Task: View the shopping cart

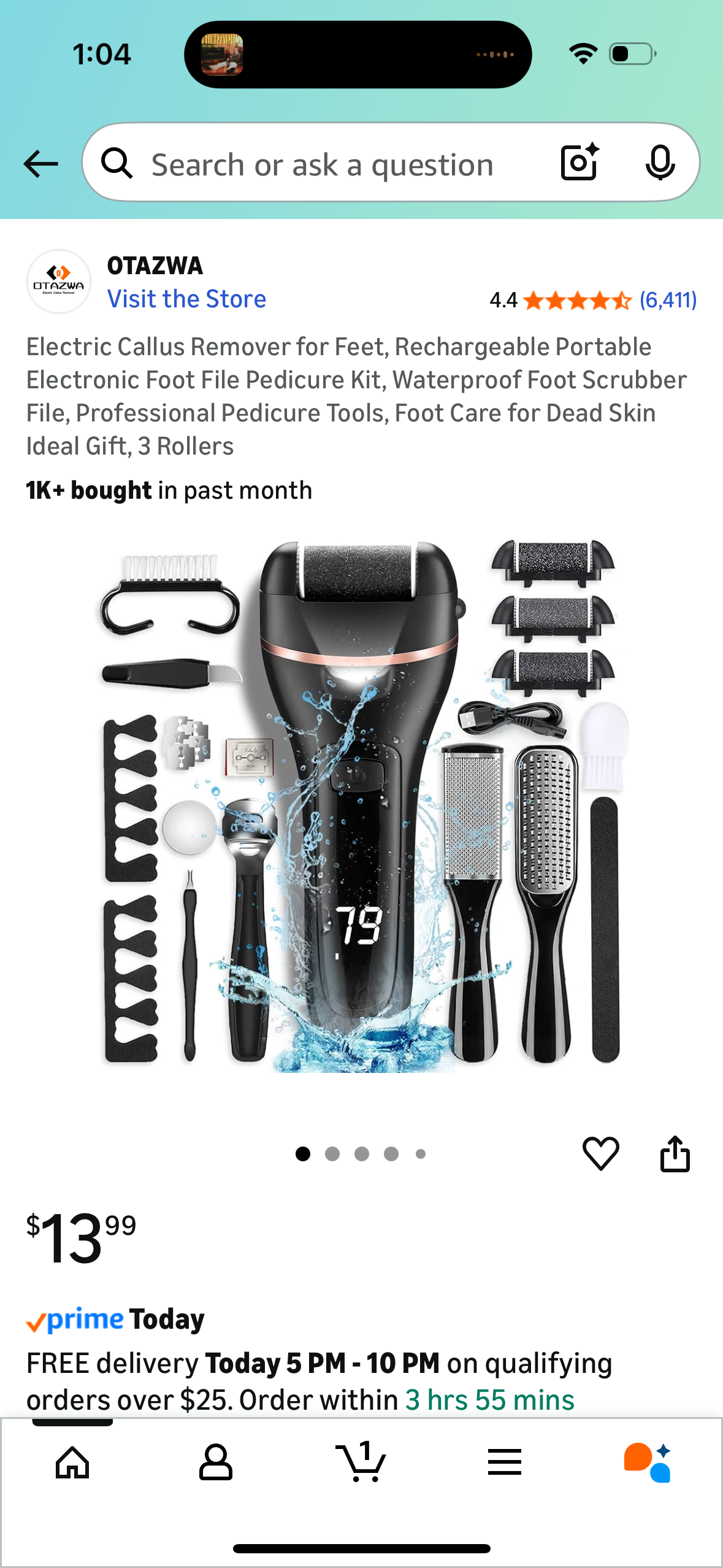Action: pyautogui.click(x=361, y=1462)
